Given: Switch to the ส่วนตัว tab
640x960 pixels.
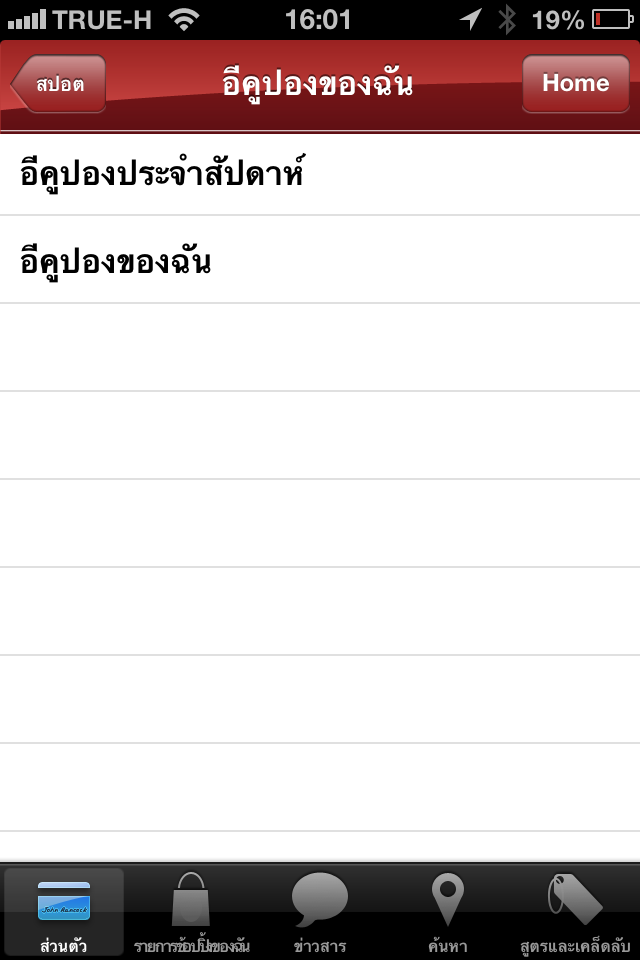Looking at the screenshot, I should [x=64, y=912].
